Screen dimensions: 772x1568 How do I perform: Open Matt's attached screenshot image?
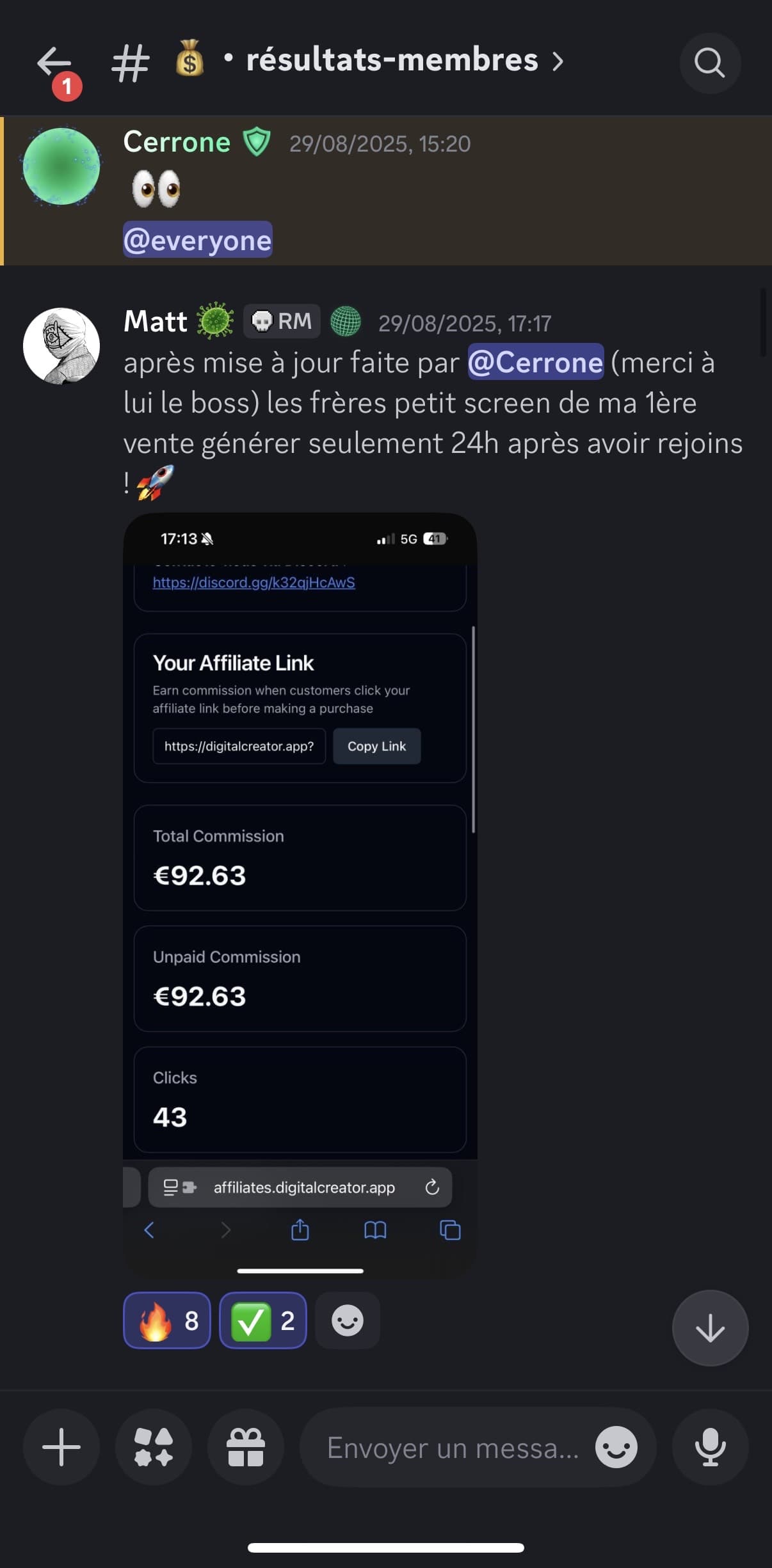coord(300,896)
